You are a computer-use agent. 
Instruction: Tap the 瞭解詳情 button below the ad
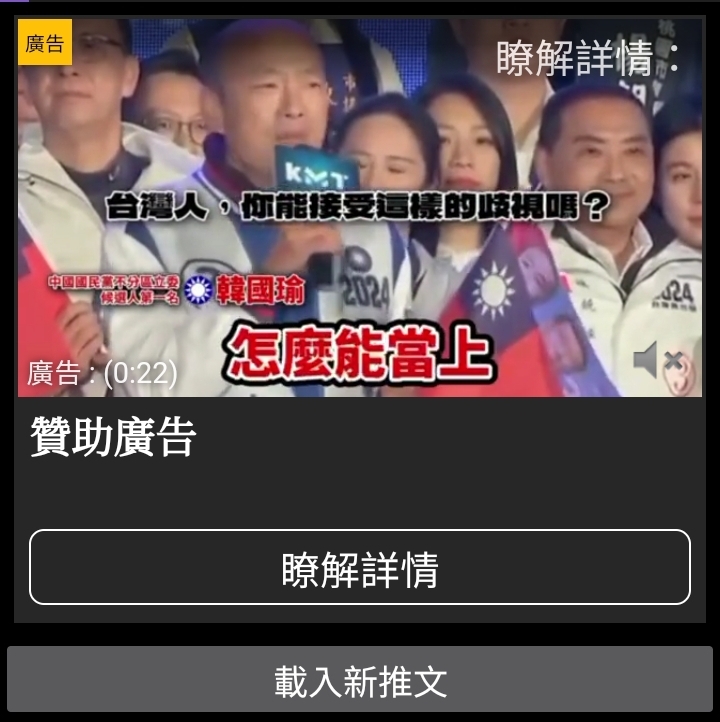point(360,568)
